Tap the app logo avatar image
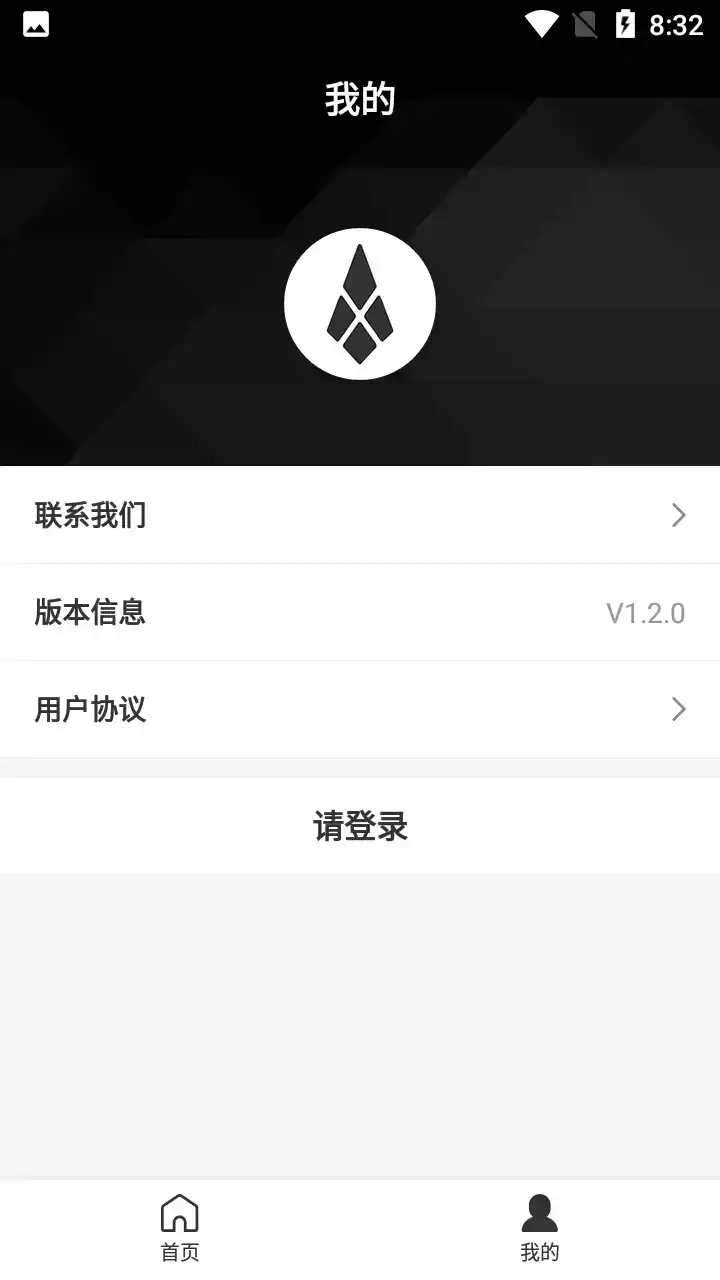720x1280 pixels. click(x=360, y=304)
